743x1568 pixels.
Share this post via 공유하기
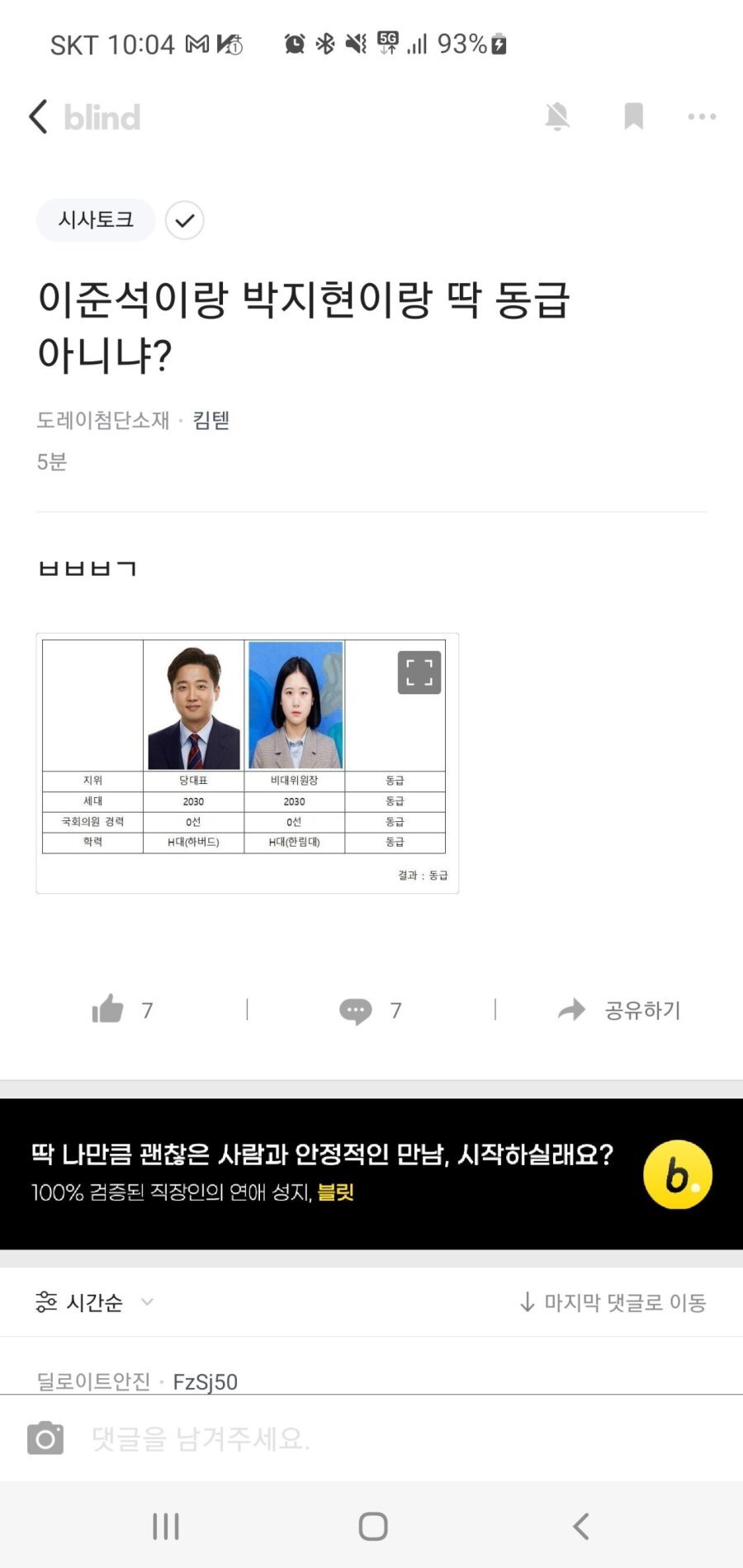point(619,1010)
